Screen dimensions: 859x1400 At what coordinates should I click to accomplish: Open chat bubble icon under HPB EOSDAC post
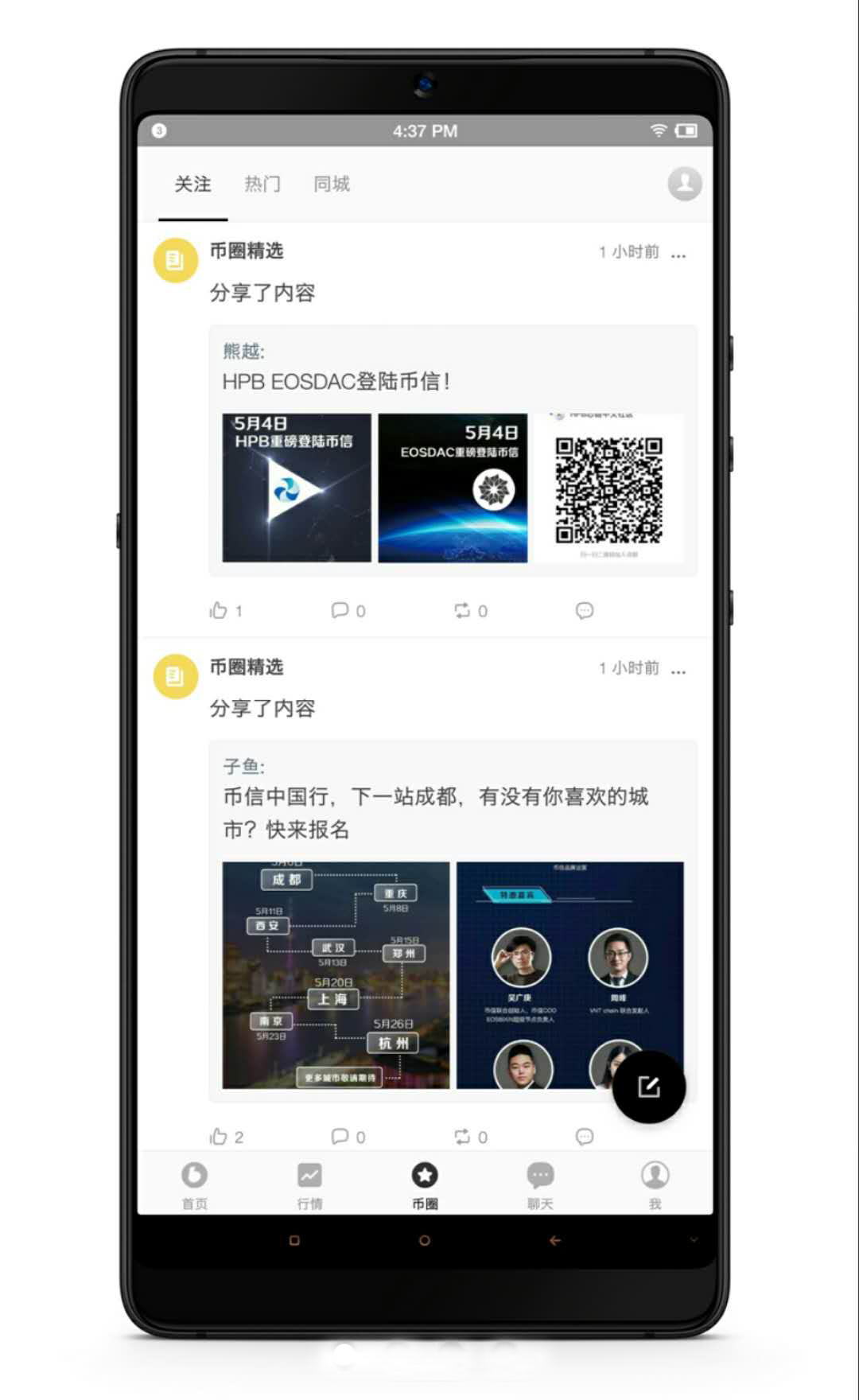585,610
